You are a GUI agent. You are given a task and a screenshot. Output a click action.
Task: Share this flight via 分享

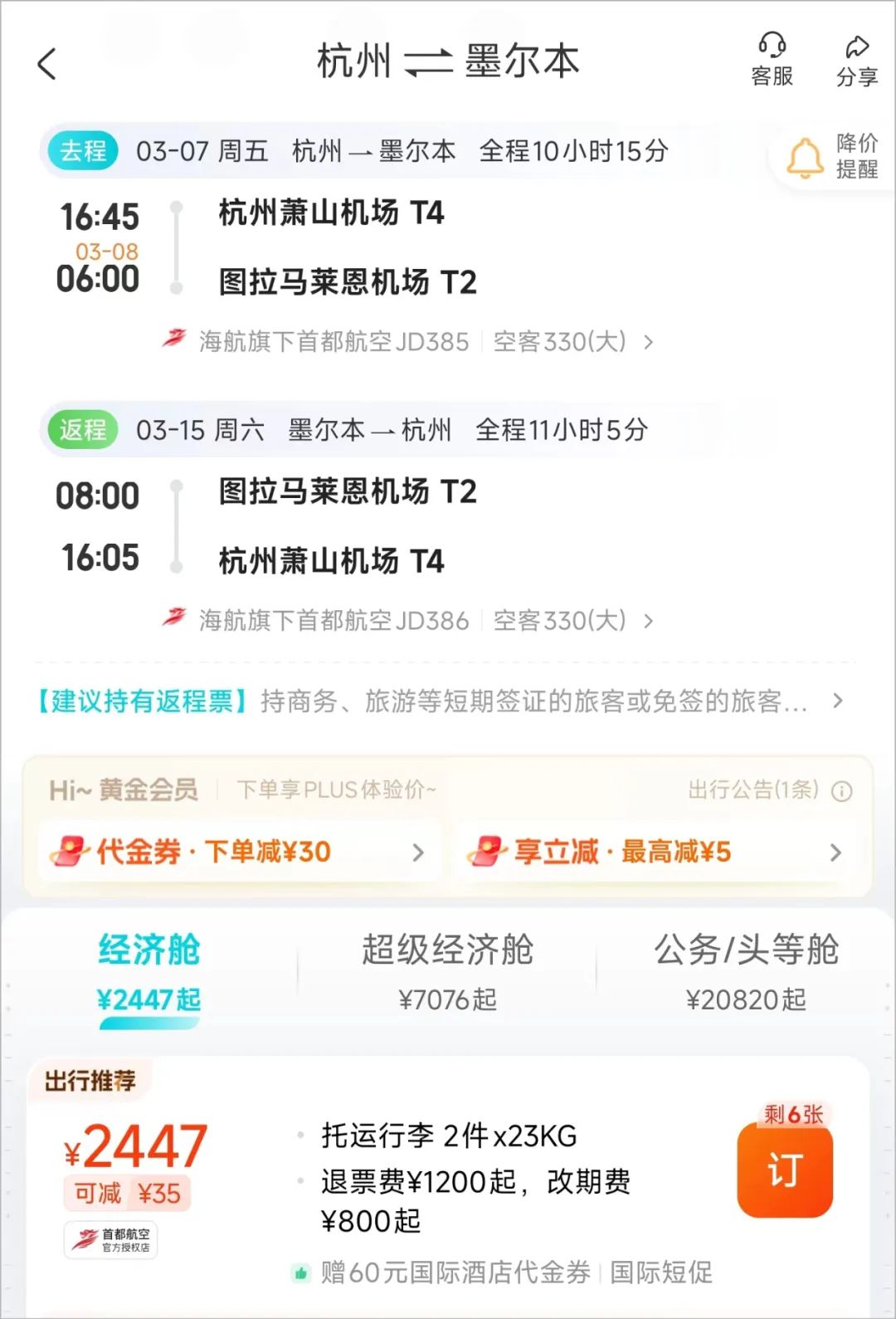click(856, 61)
